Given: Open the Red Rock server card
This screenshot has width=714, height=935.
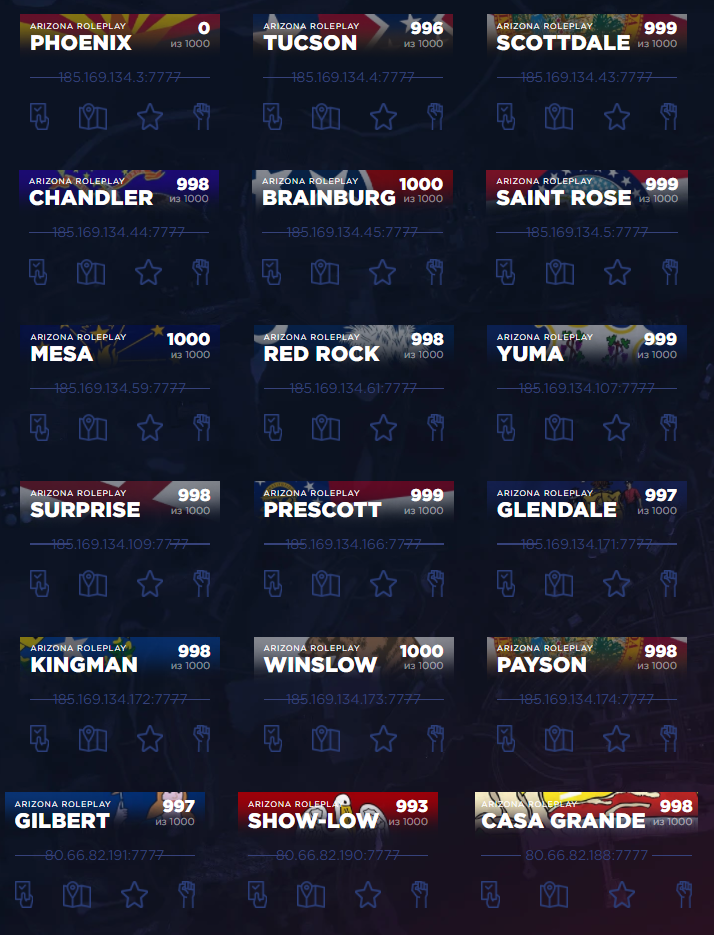Looking at the screenshot, I should click(x=353, y=346).
